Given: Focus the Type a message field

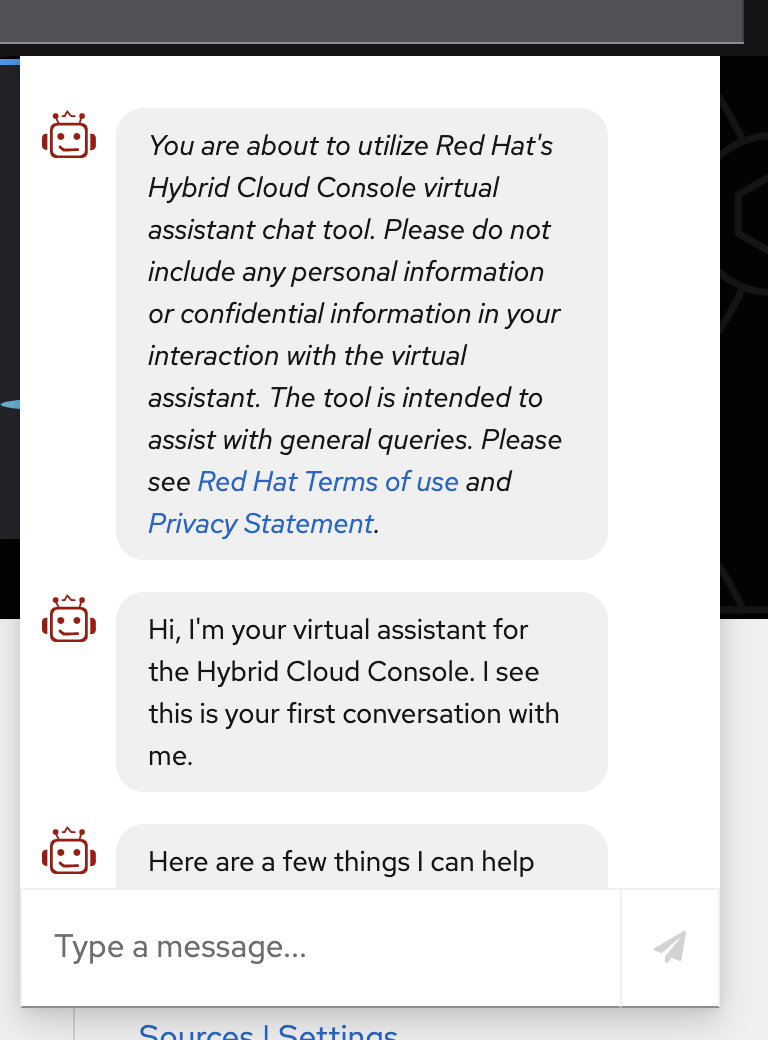Looking at the screenshot, I should pos(320,947).
